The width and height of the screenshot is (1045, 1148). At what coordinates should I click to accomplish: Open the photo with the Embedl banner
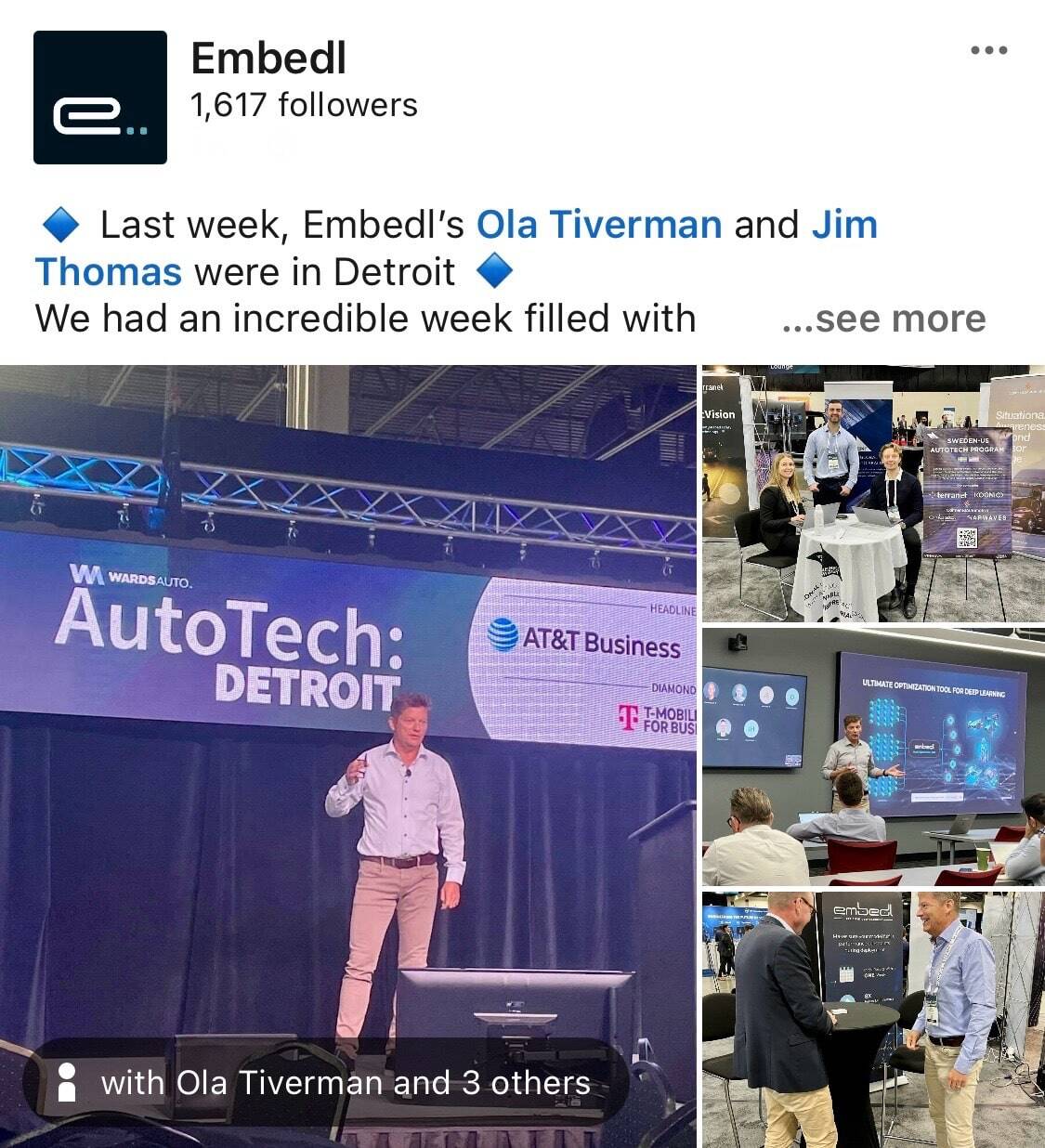(873, 1019)
